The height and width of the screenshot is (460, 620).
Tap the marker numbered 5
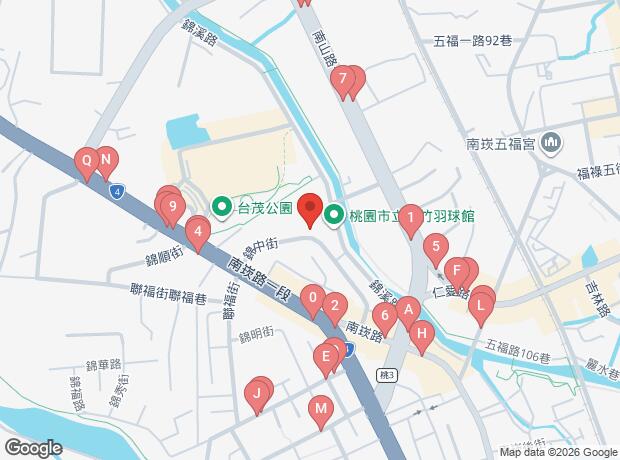(x=434, y=247)
